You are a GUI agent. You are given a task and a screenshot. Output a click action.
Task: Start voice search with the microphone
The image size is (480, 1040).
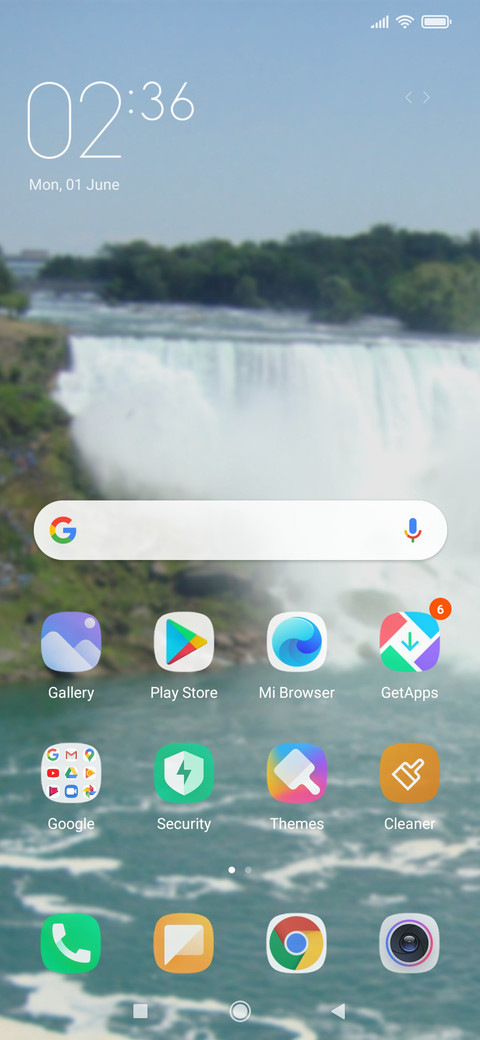point(412,530)
